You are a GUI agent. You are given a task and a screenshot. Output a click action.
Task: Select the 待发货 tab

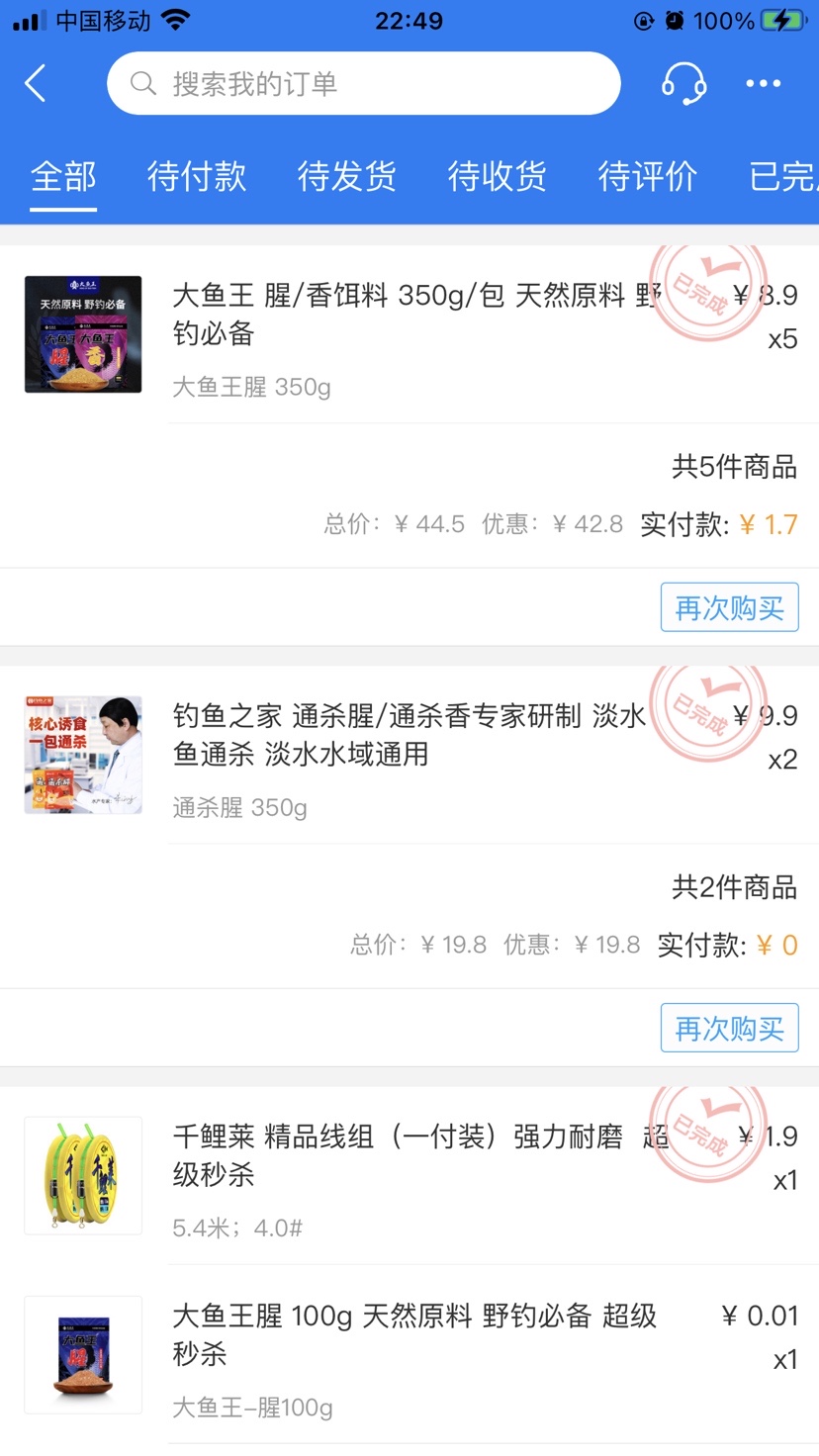(346, 177)
